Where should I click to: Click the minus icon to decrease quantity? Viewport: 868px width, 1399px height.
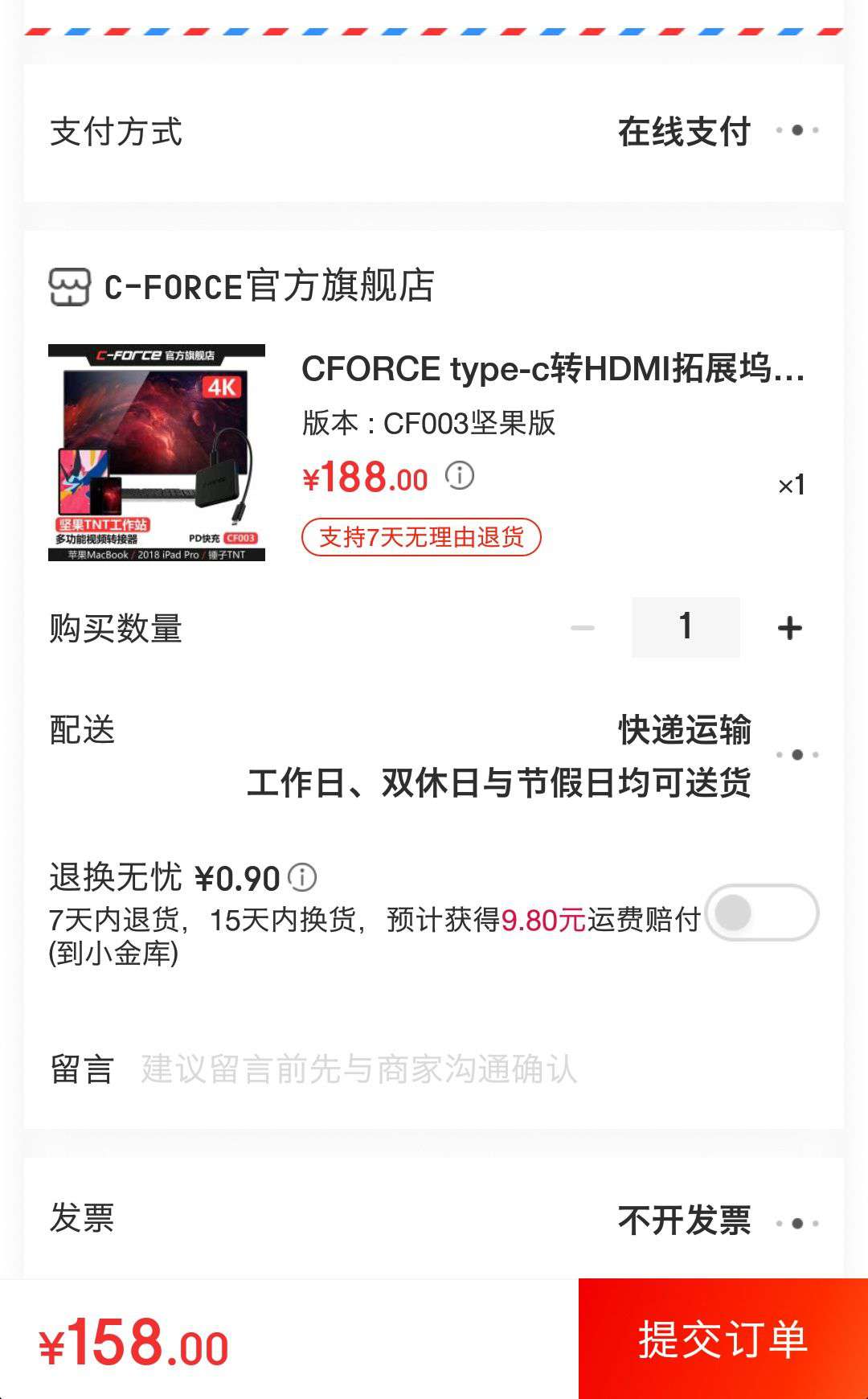pyautogui.click(x=580, y=626)
